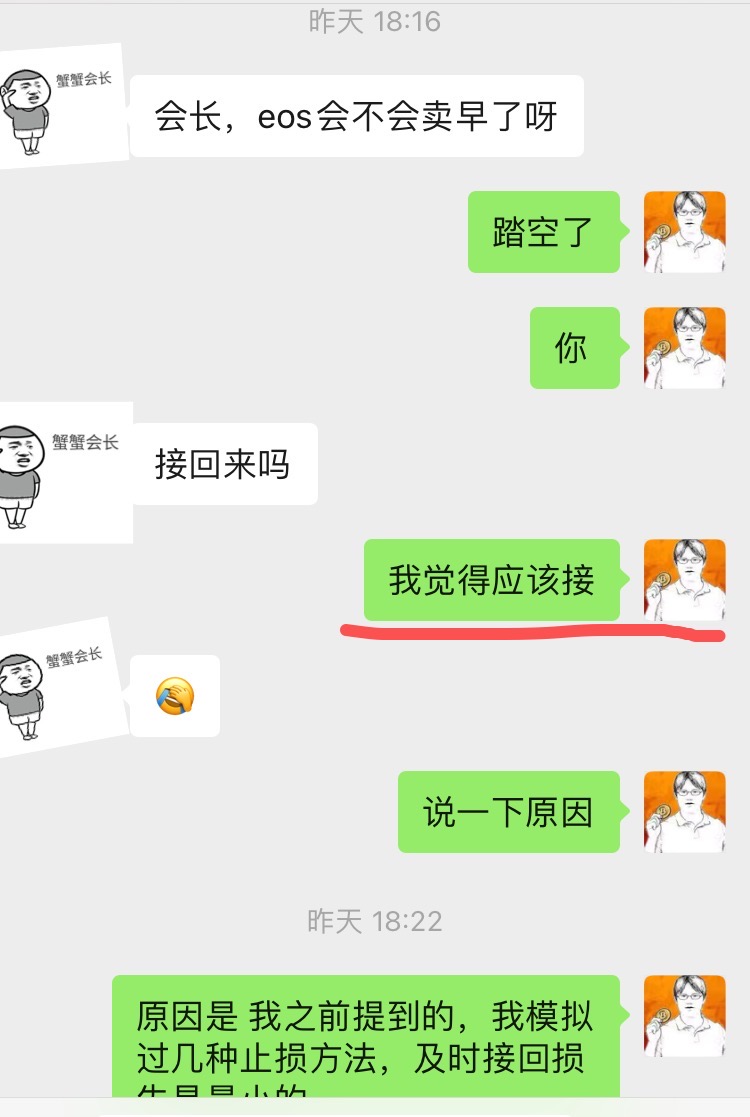Viewport: 750px width, 1117px height.
Task: Open avatar beside the "原因是 我之前提到的" message
Action: [x=684, y=1015]
